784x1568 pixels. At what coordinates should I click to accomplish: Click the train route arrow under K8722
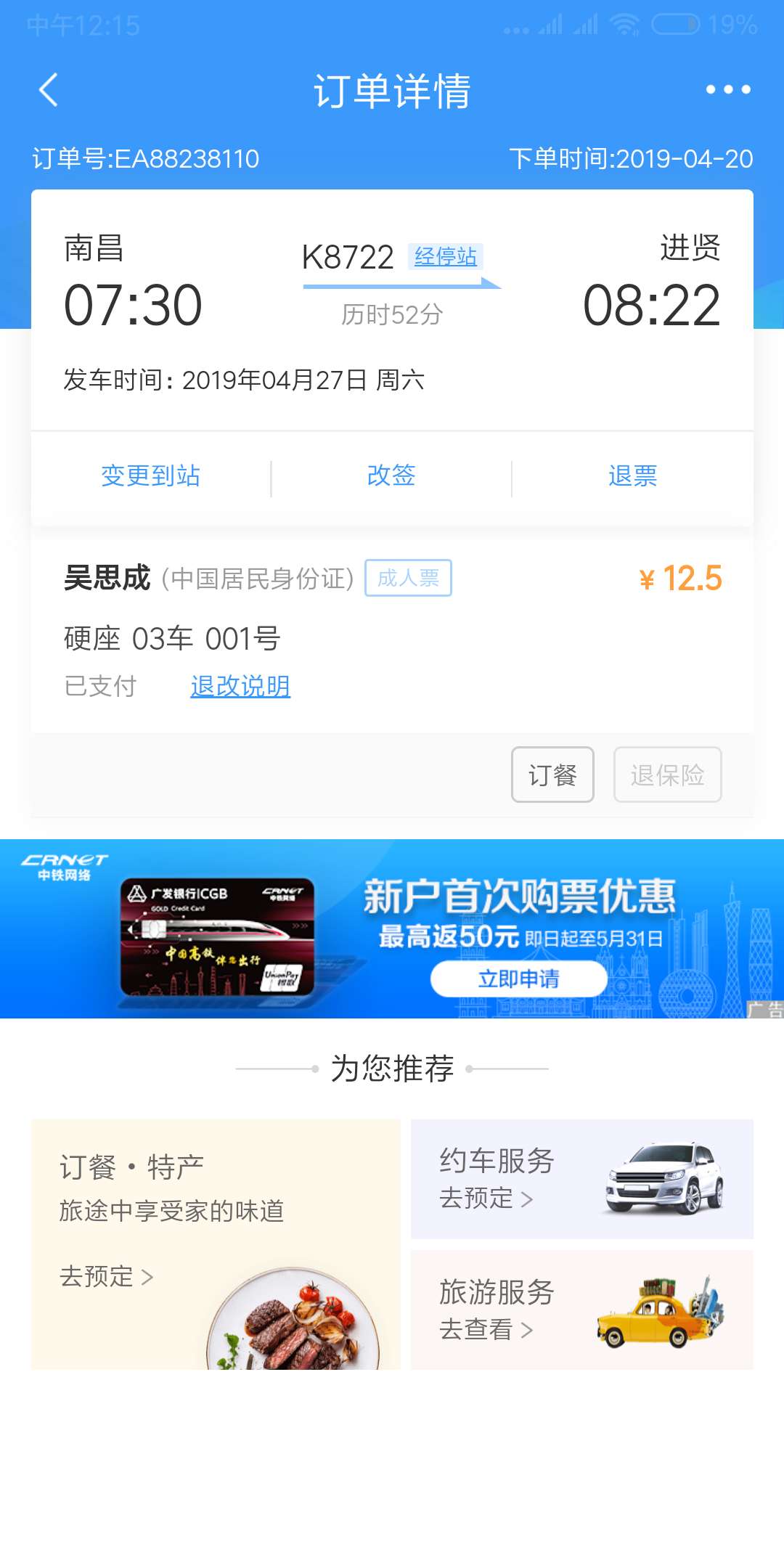[399, 285]
